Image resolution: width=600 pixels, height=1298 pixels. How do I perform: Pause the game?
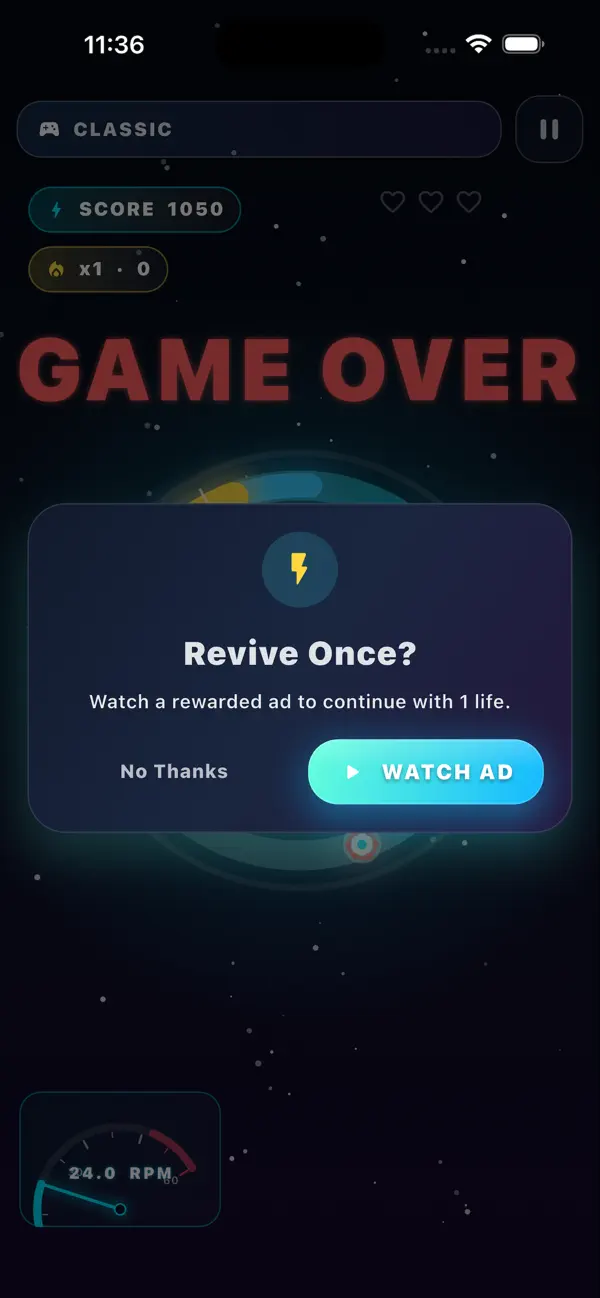click(x=549, y=129)
